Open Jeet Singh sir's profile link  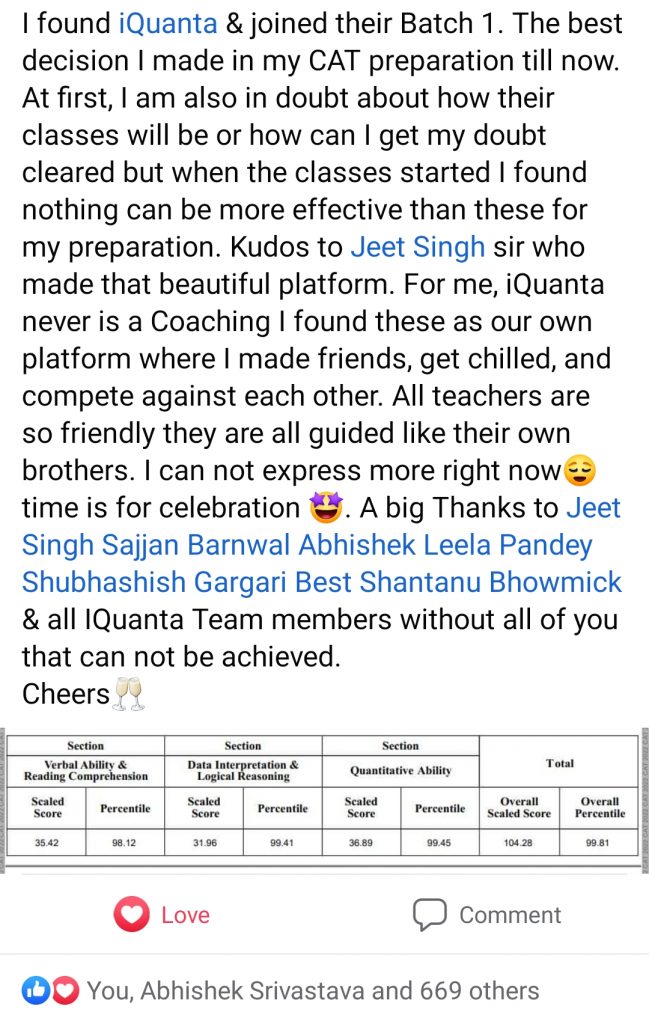click(417, 246)
